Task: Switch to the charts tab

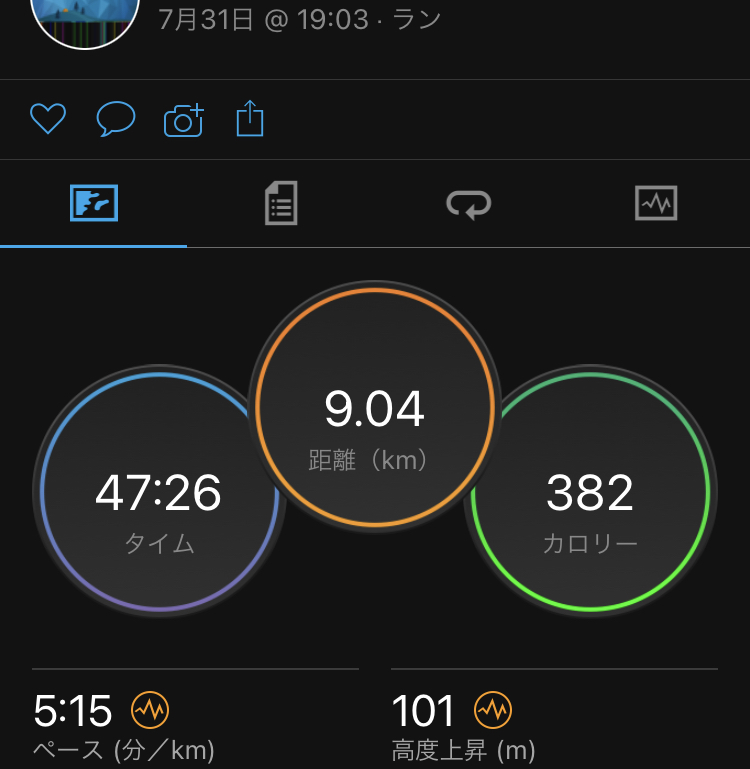Action: (656, 204)
